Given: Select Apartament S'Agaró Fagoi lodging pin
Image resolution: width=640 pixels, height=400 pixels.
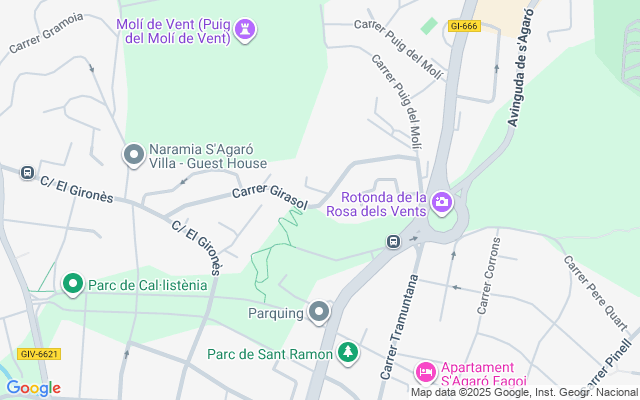Looking at the screenshot, I should coord(425,373).
